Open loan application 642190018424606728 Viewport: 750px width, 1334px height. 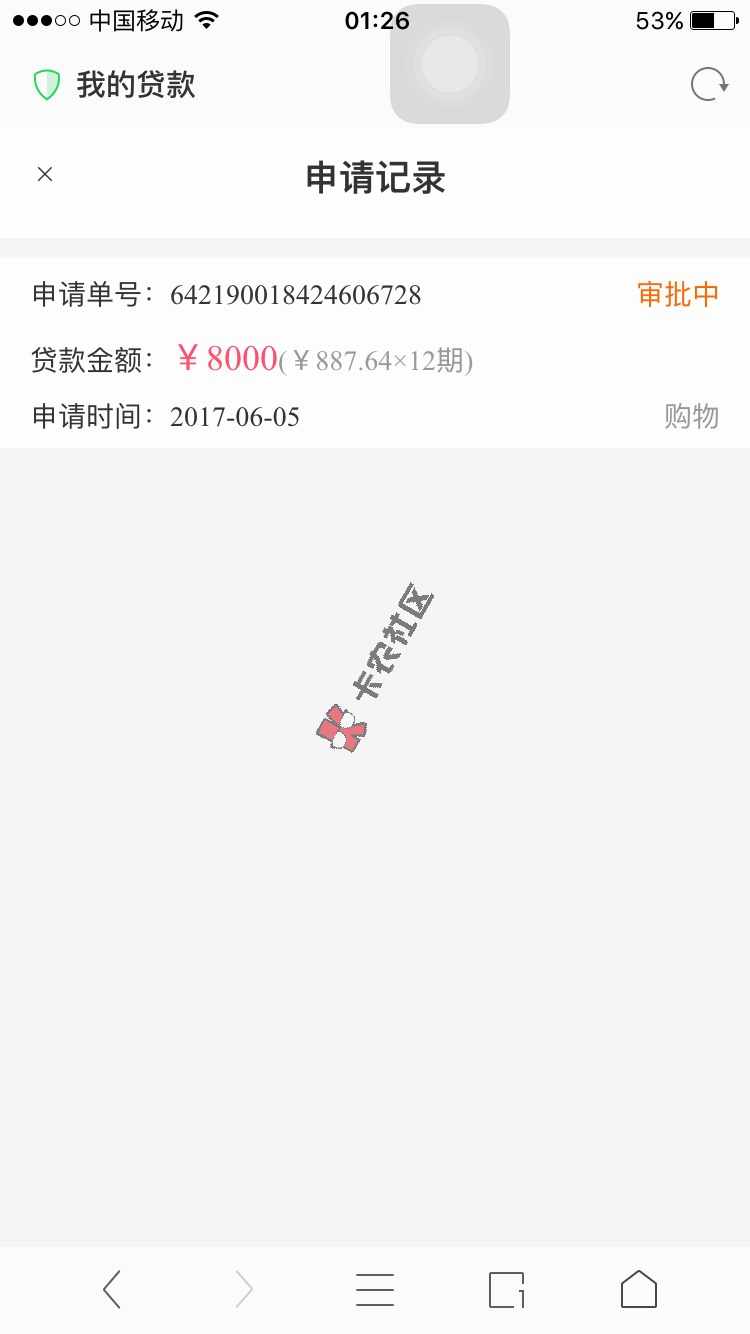pos(375,354)
